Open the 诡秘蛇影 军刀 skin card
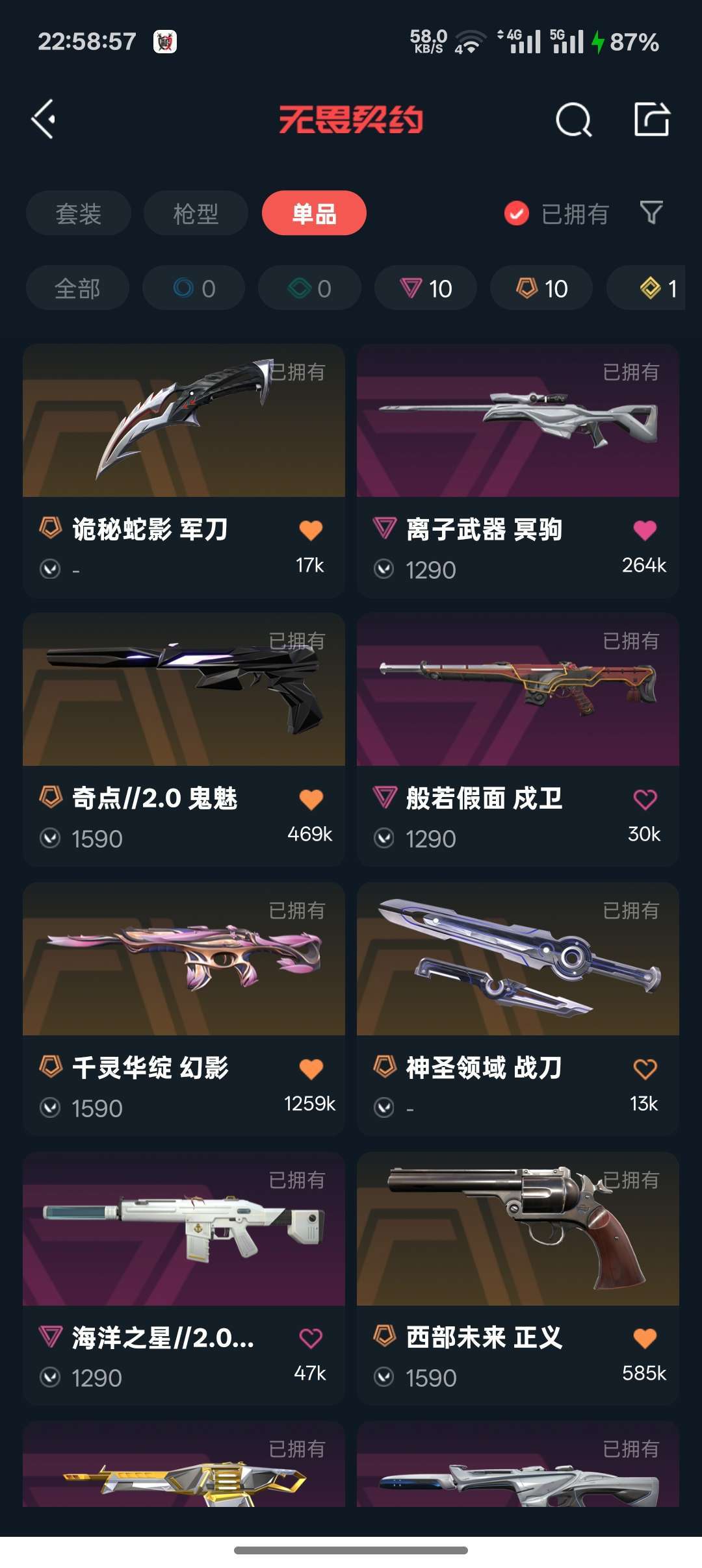This screenshot has width=702, height=1568. coord(184,471)
